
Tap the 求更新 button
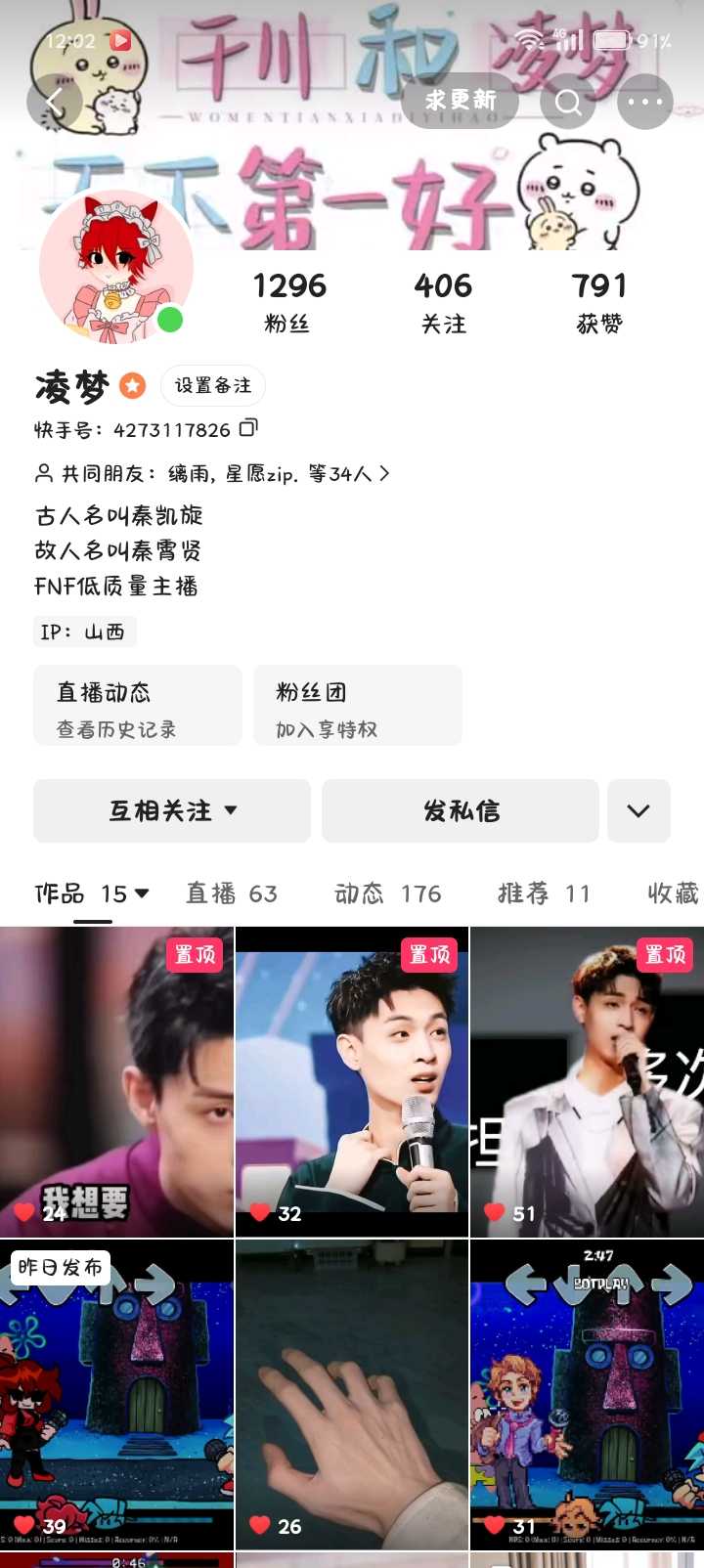(460, 101)
